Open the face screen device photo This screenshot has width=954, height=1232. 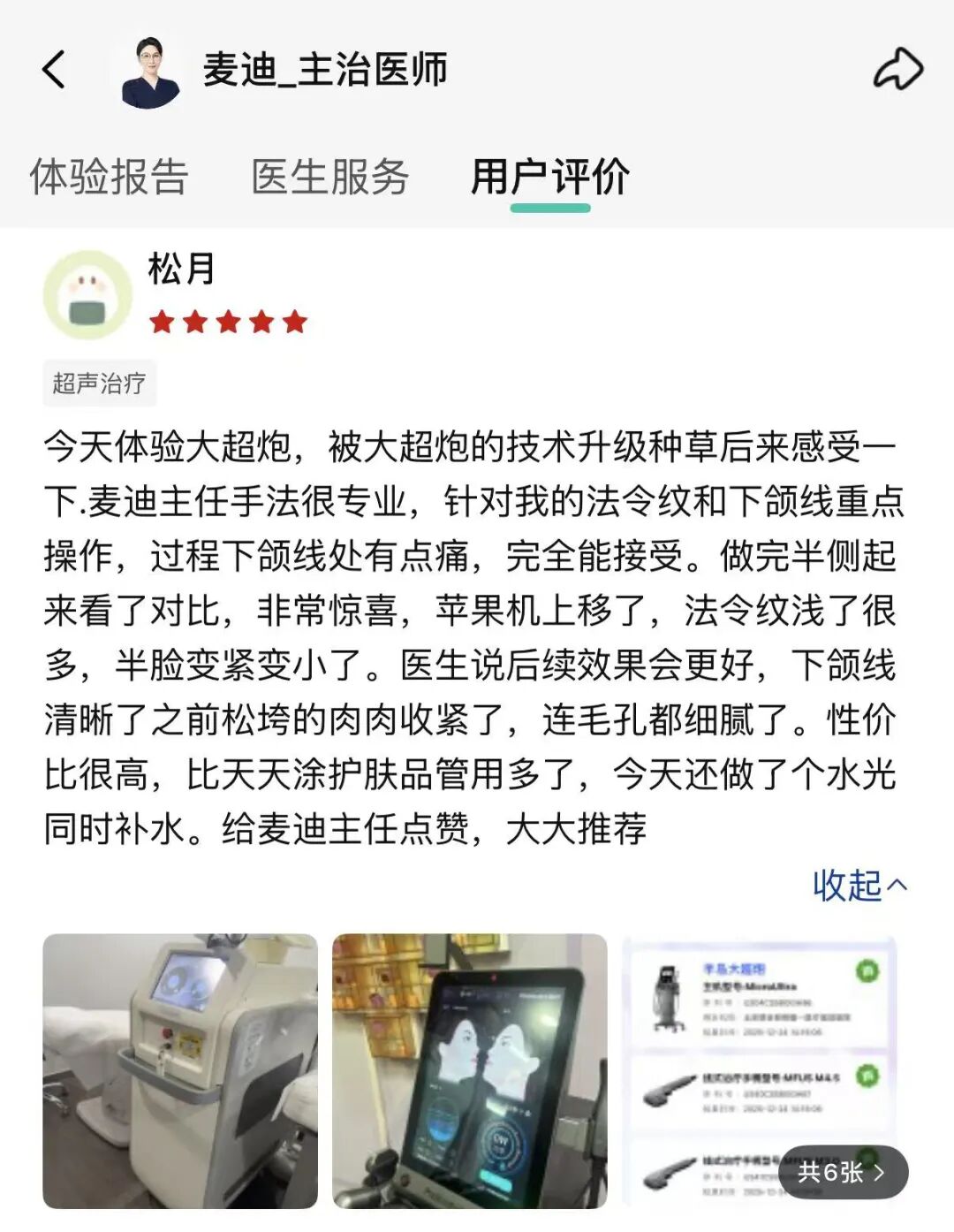(469, 1070)
